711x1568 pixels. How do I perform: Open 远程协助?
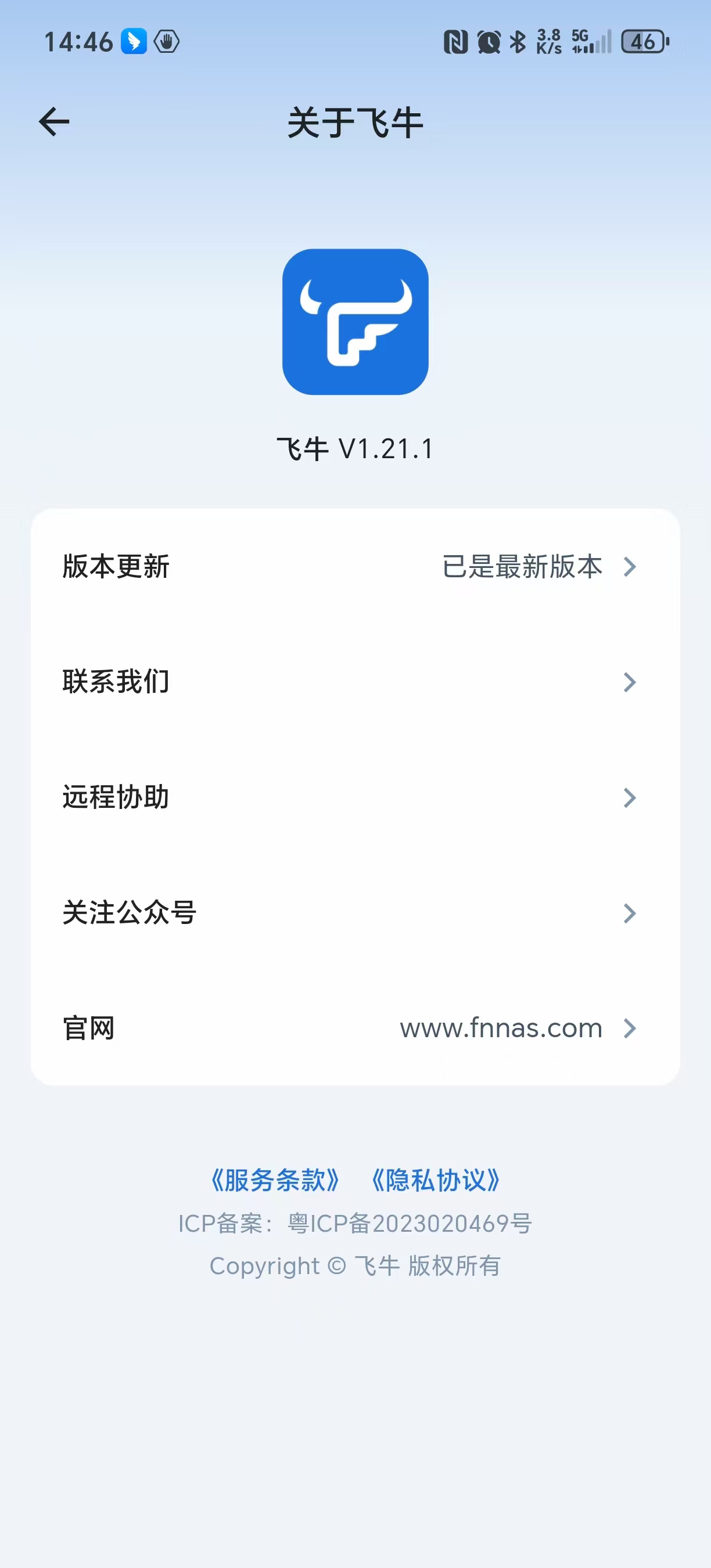(x=355, y=797)
